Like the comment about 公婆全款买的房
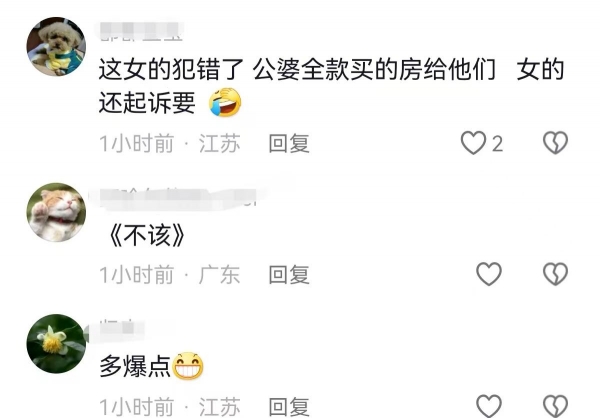Viewport: 600px width, 418px height. coord(473,143)
